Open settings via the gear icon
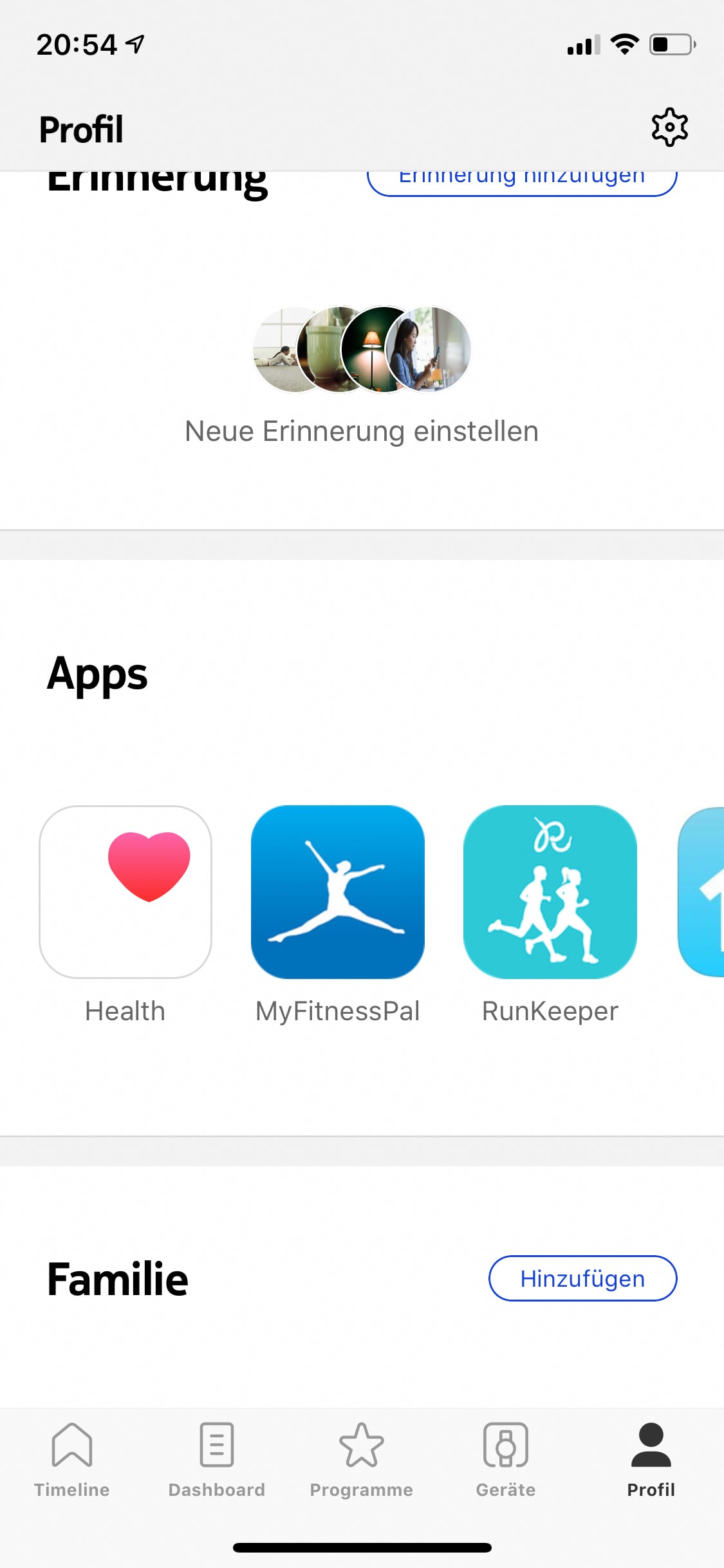The image size is (724, 1568). [x=669, y=127]
